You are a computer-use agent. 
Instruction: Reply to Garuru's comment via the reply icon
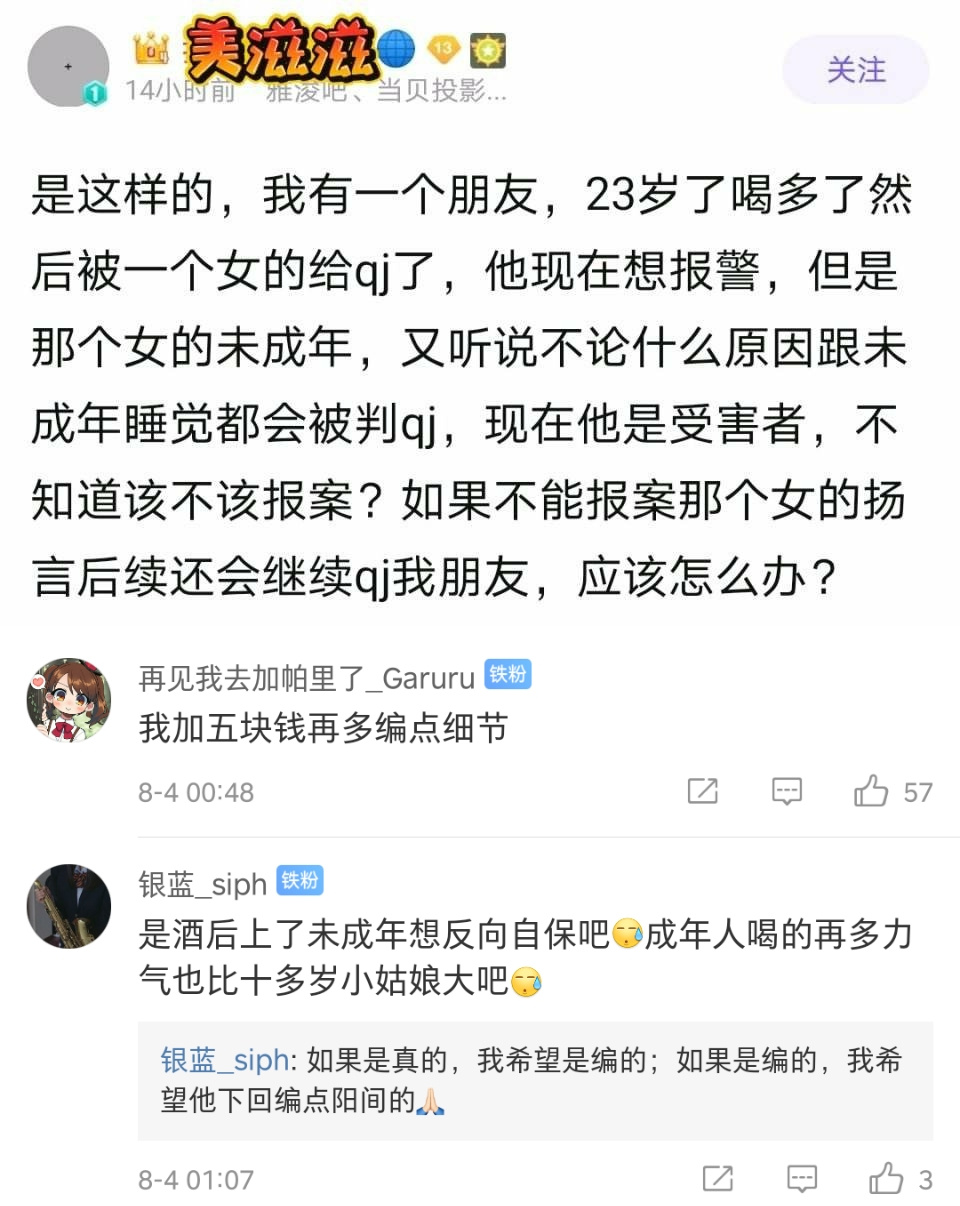[787, 792]
